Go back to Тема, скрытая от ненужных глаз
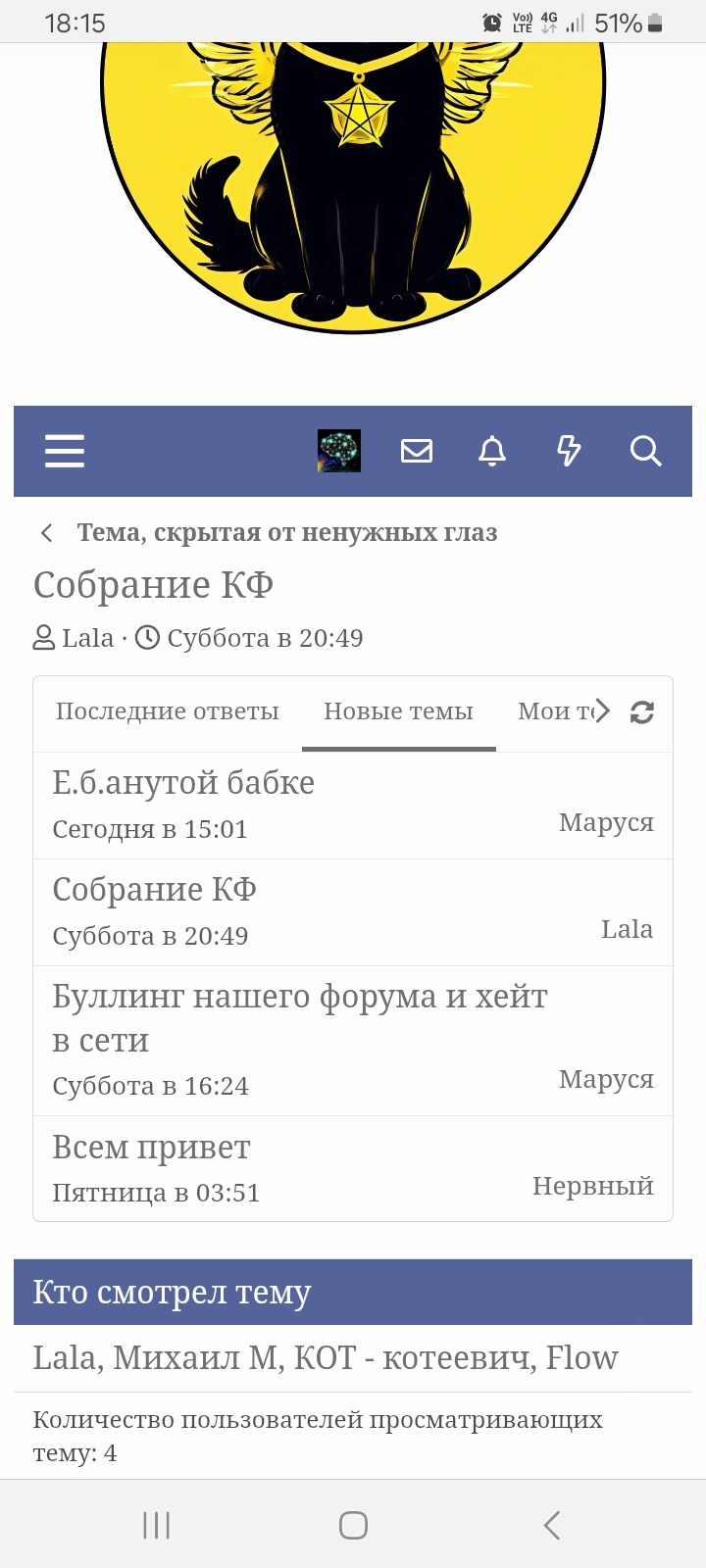This screenshot has height=1568, width=706. [x=286, y=533]
